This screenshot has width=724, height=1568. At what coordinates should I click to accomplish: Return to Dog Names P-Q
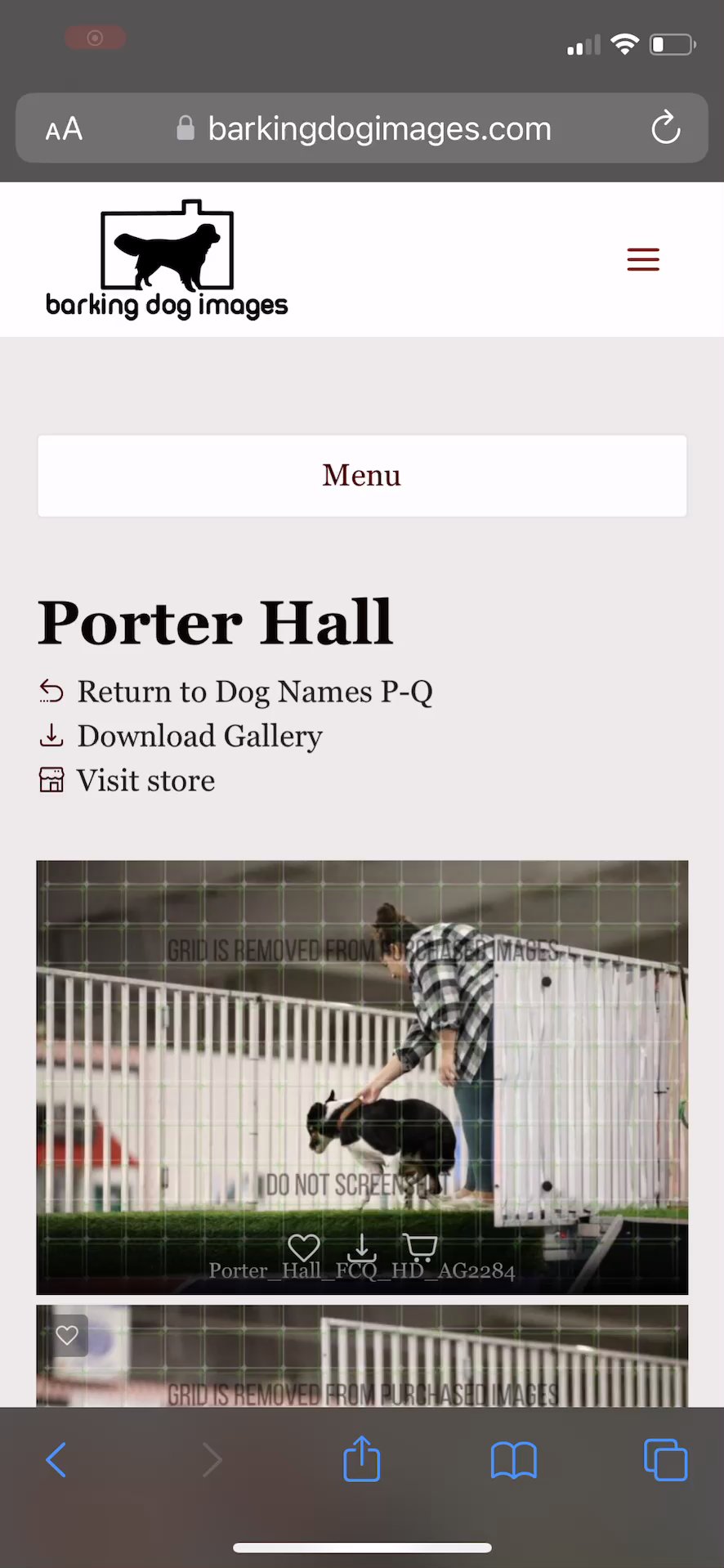(x=254, y=692)
